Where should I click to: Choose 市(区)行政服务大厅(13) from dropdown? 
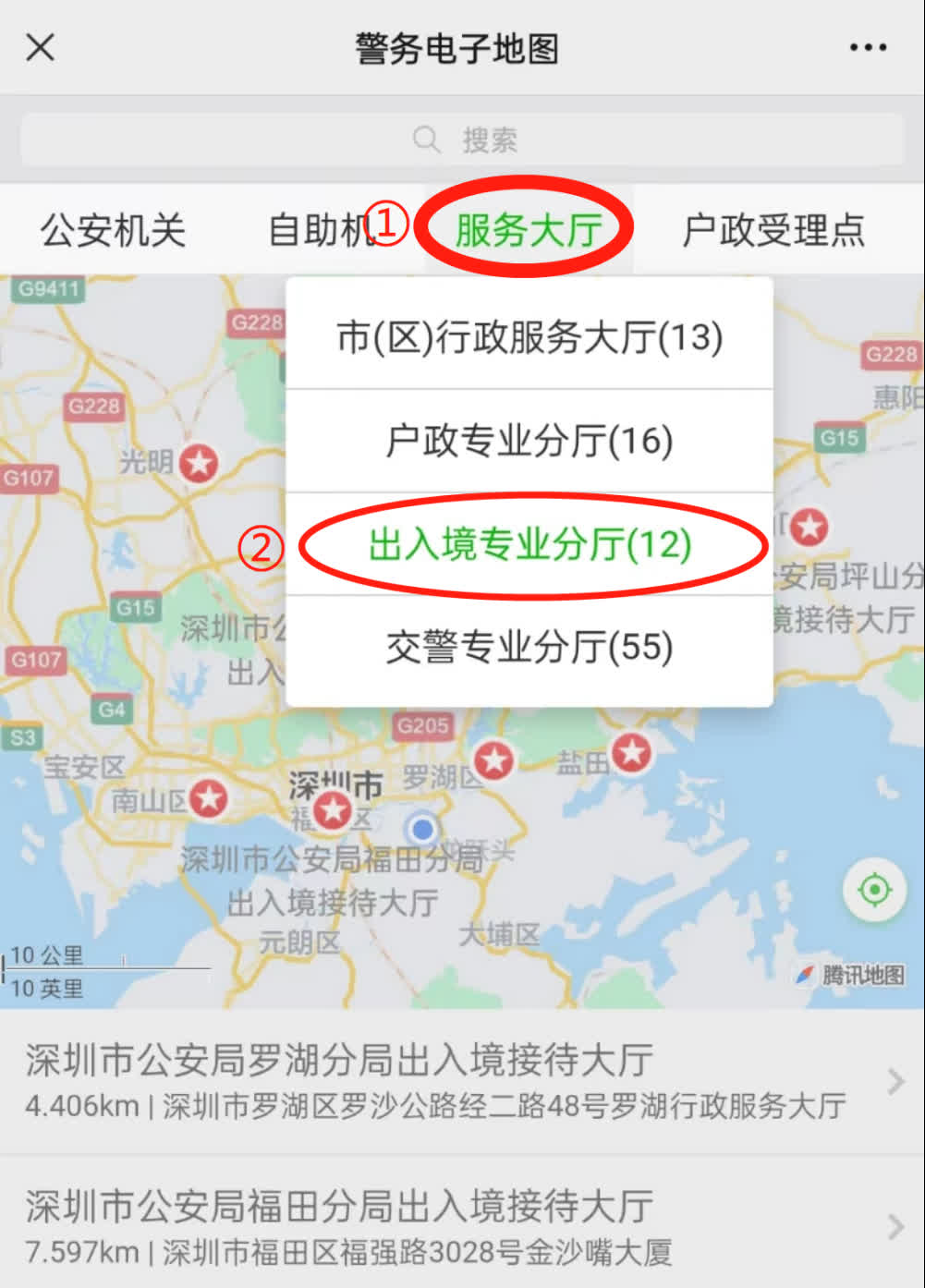529,337
